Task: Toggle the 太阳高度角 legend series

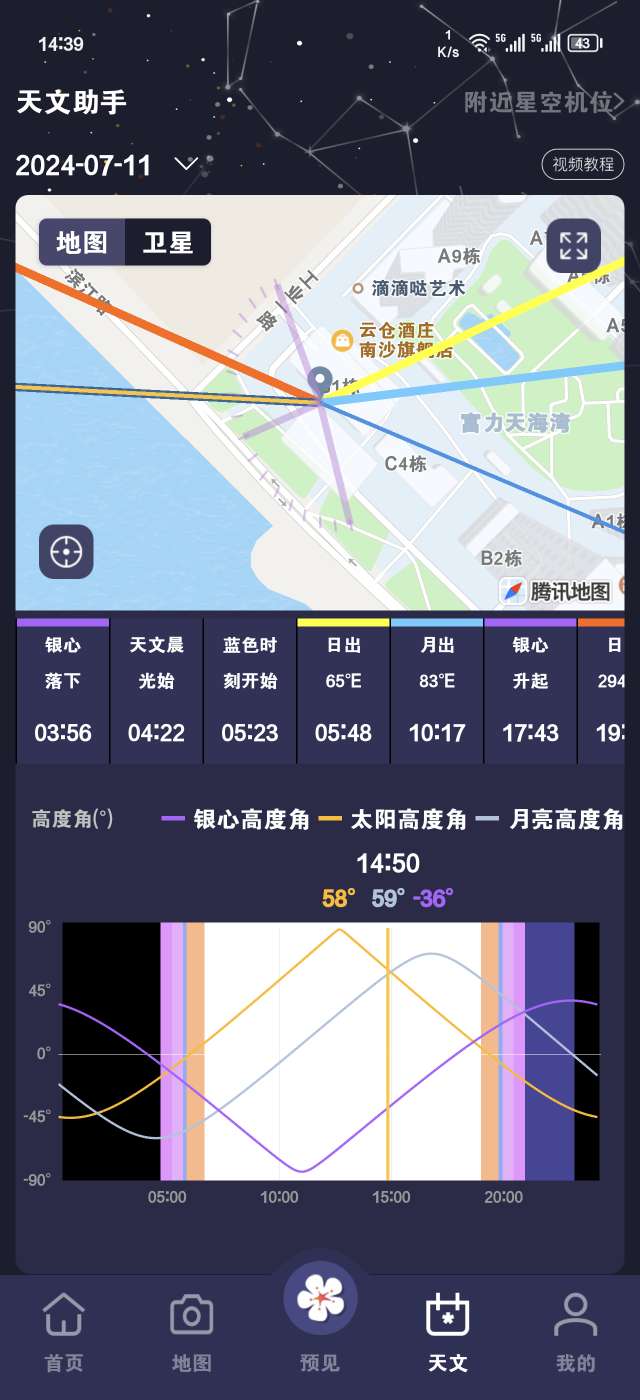Action: [393, 820]
